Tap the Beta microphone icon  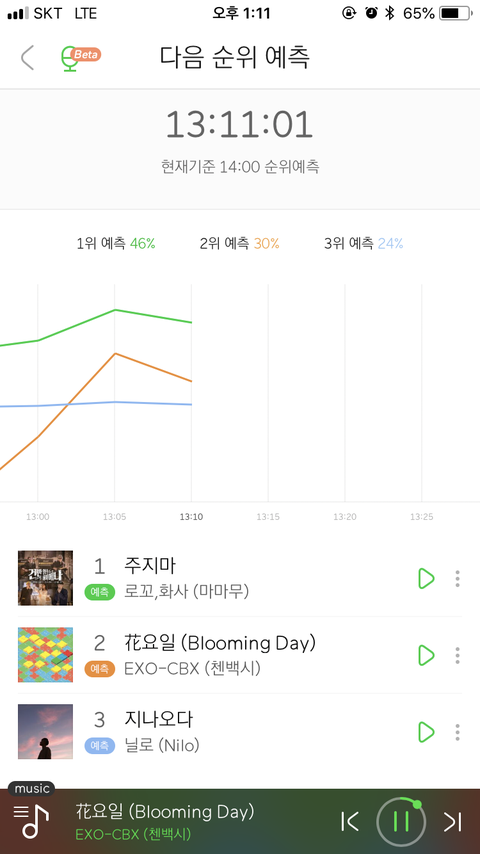click(80, 58)
